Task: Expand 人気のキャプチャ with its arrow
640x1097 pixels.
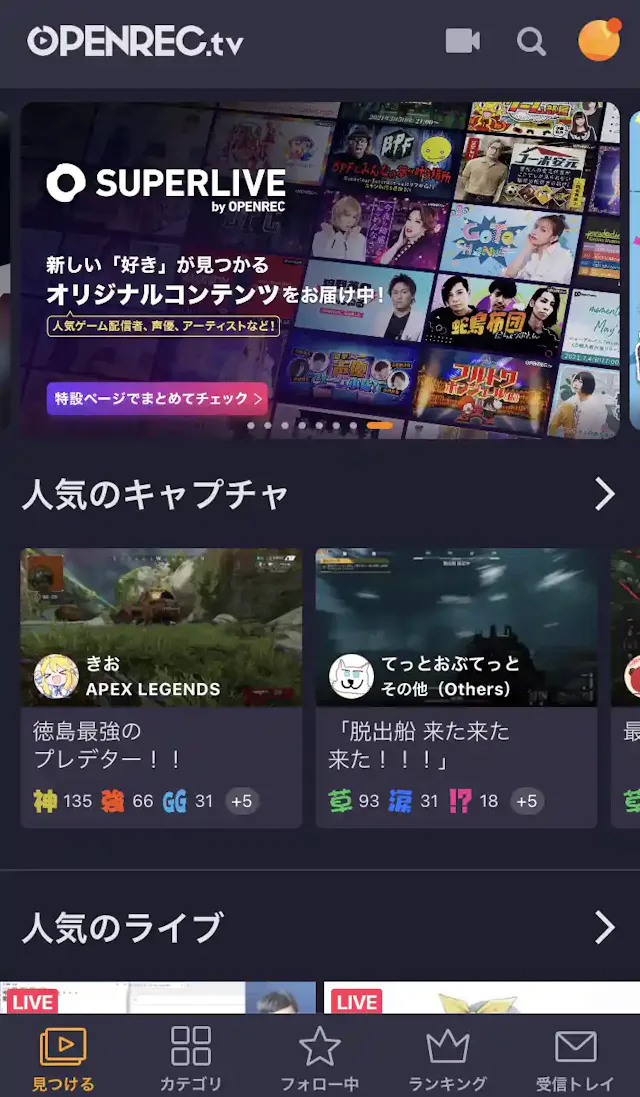Action: point(604,494)
